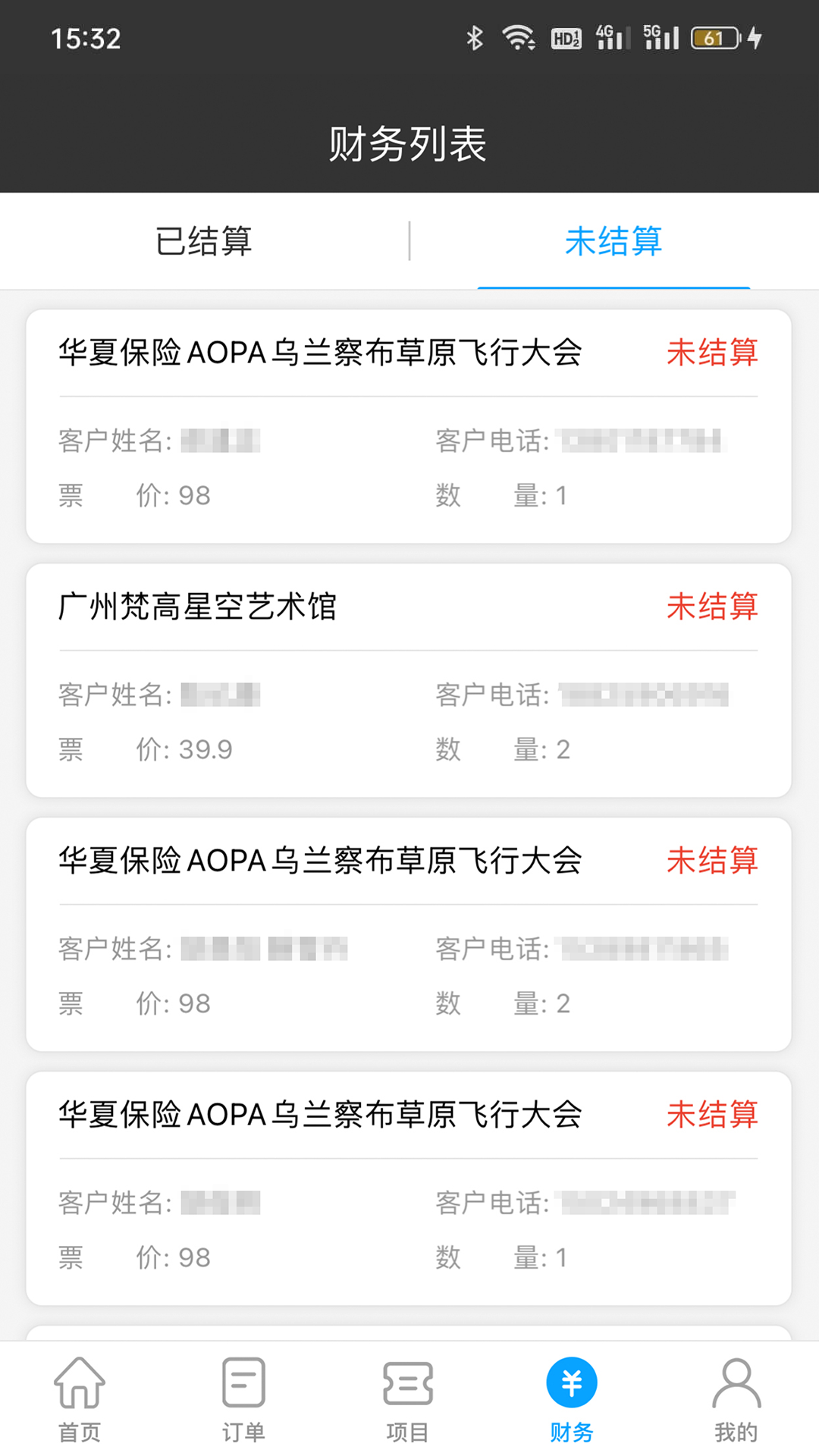819x1456 pixels.
Task: Tap the 15:32 clock in status bar
Action: 87,39
